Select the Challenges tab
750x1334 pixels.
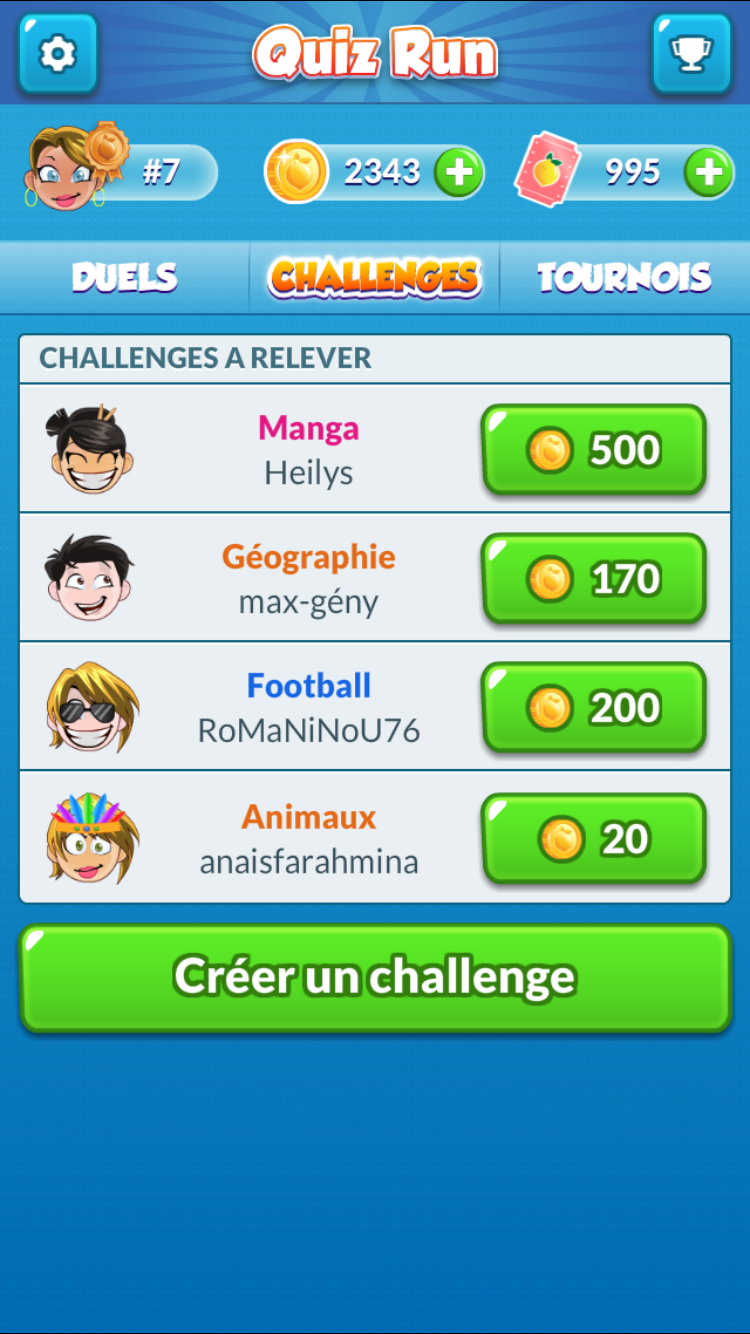[x=374, y=277]
